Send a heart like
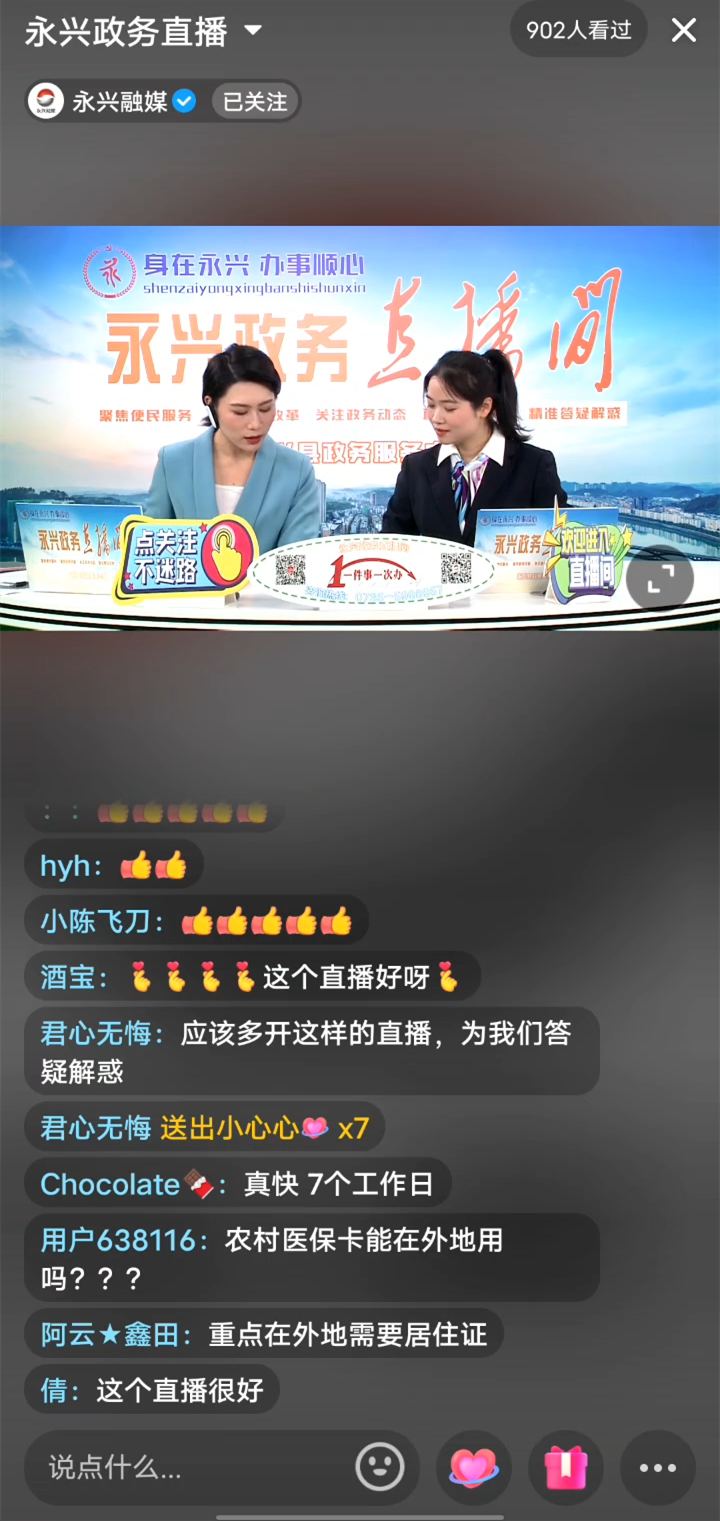720x1521 pixels. point(474,1467)
